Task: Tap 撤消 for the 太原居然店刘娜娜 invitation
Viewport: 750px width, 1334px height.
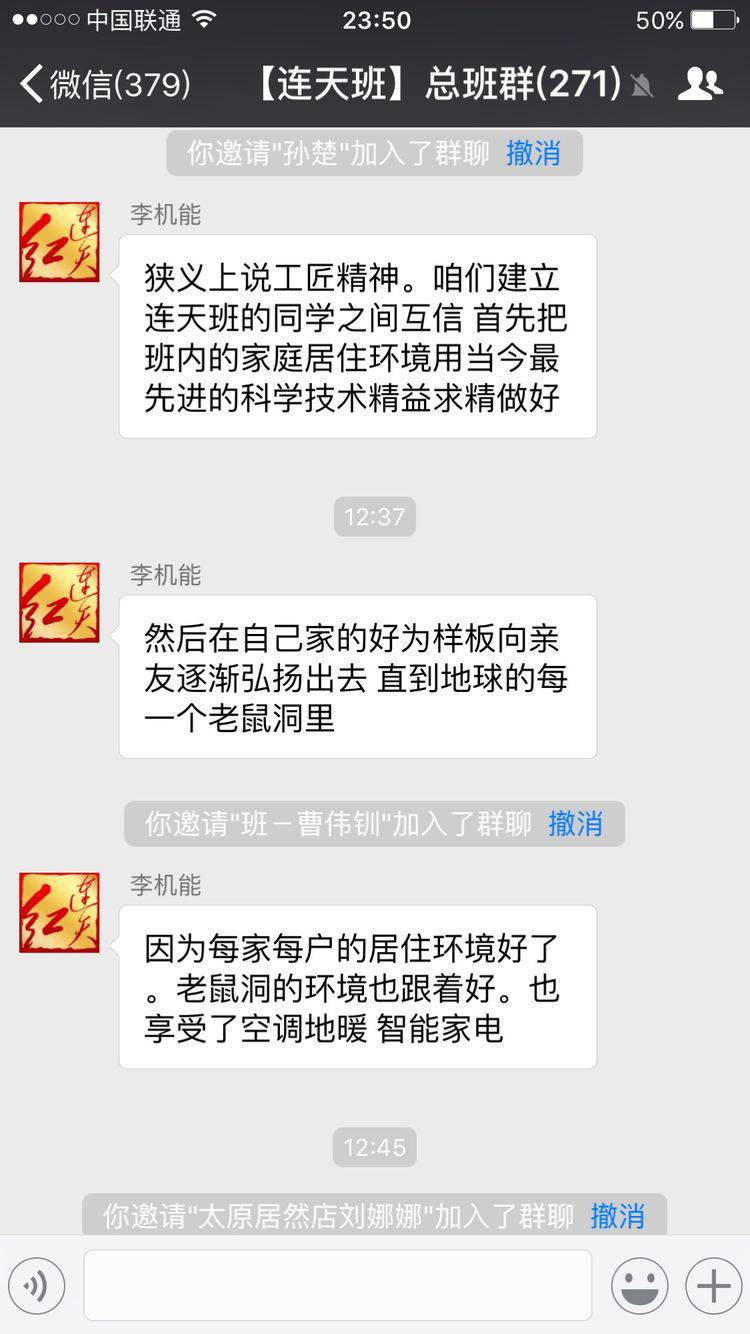Action: coord(617,1215)
